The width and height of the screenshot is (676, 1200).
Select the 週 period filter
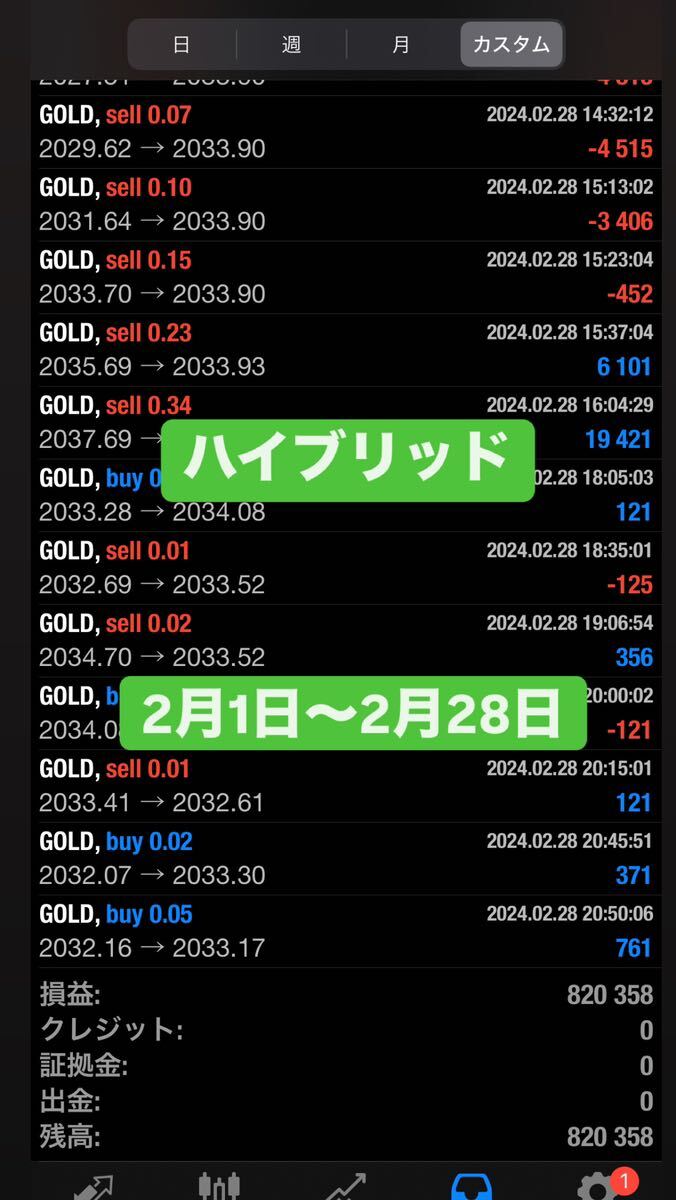pyautogui.click(x=291, y=45)
